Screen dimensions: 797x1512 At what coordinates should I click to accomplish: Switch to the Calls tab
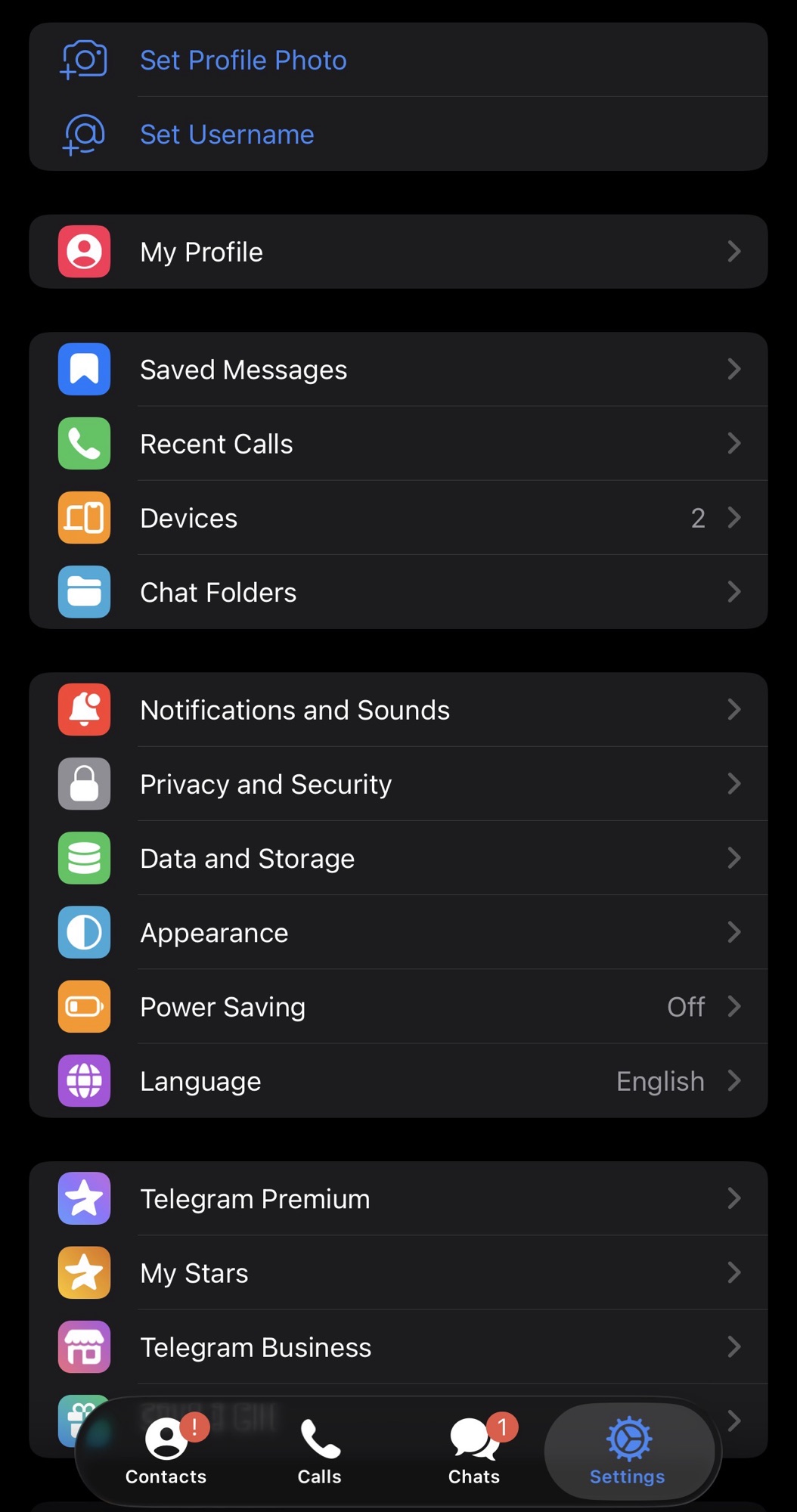(319, 1452)
